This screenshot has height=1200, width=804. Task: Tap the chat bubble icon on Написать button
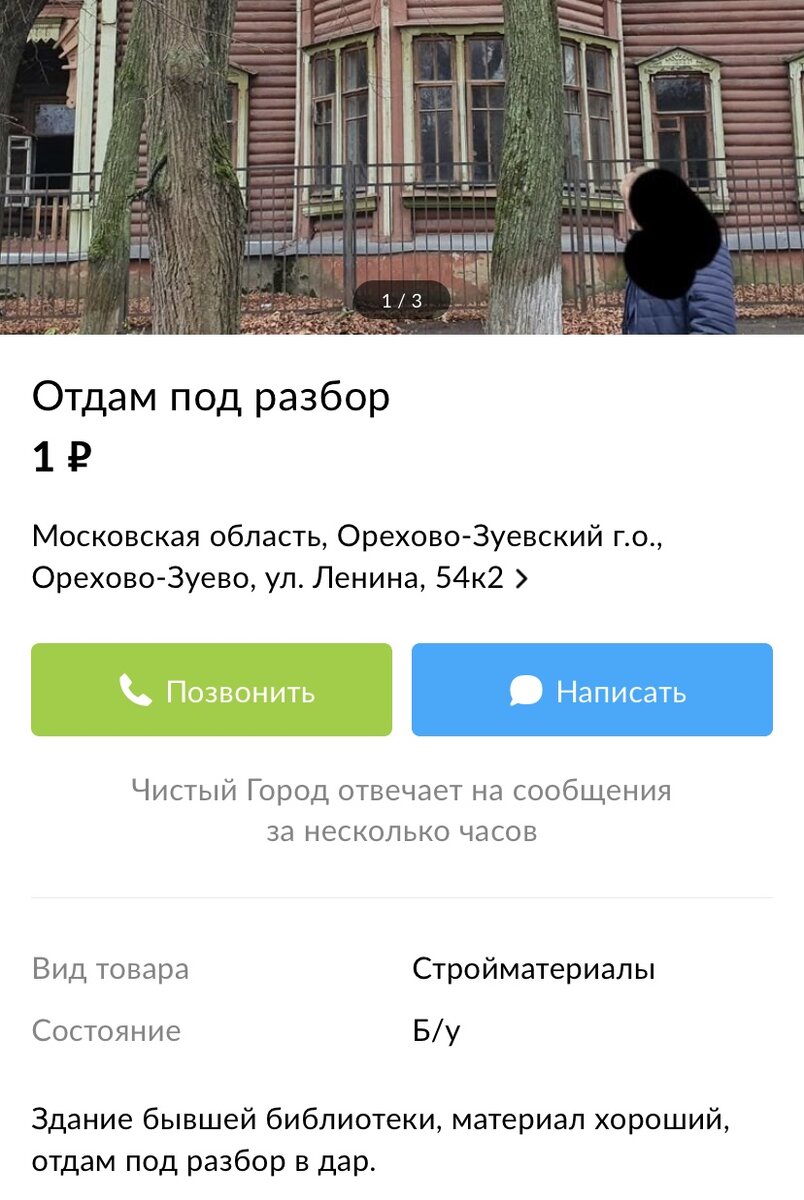pyautogui.click(x=524, y=689)
